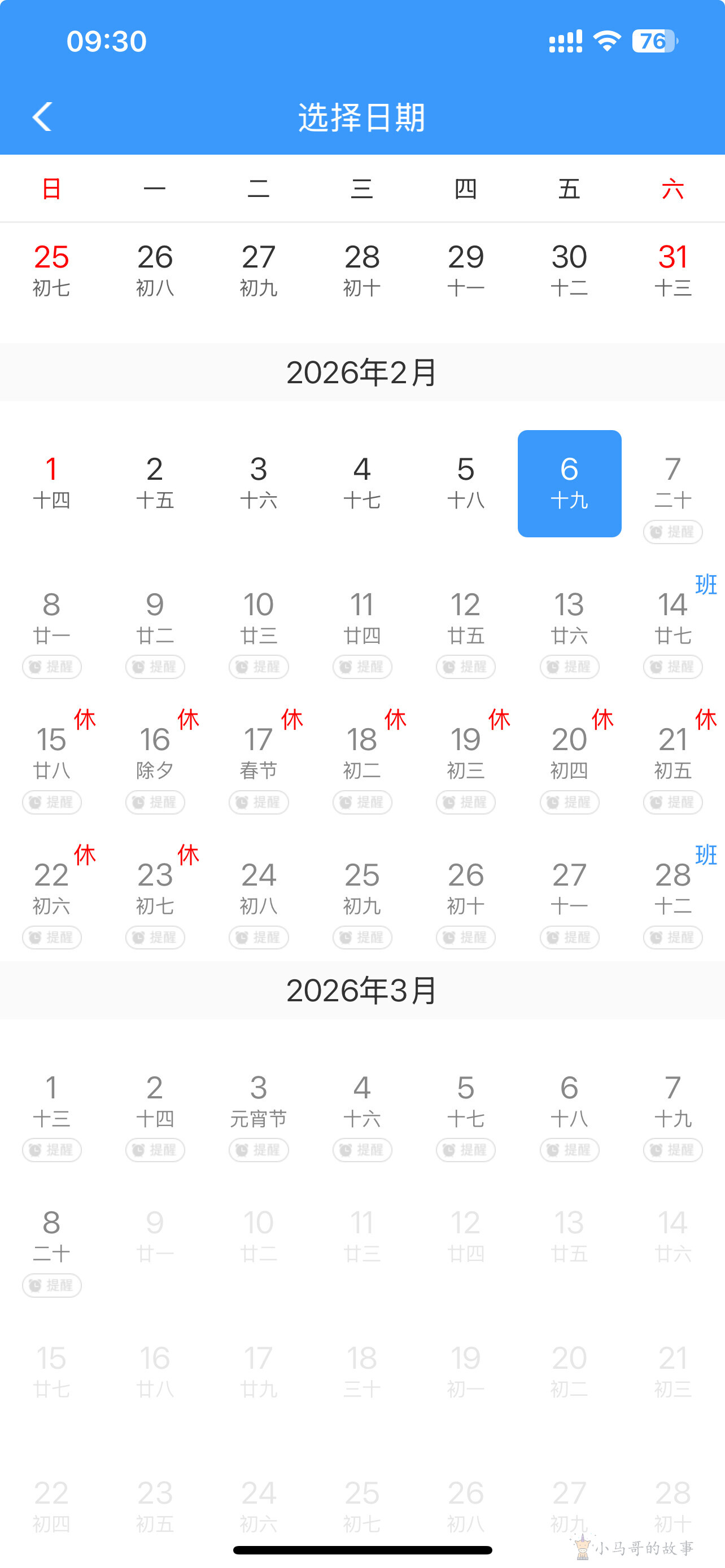This screenshot has height=1568, width=725.
Task: Tap the 提醒 chip under March 1
Action: point(51,1150)
